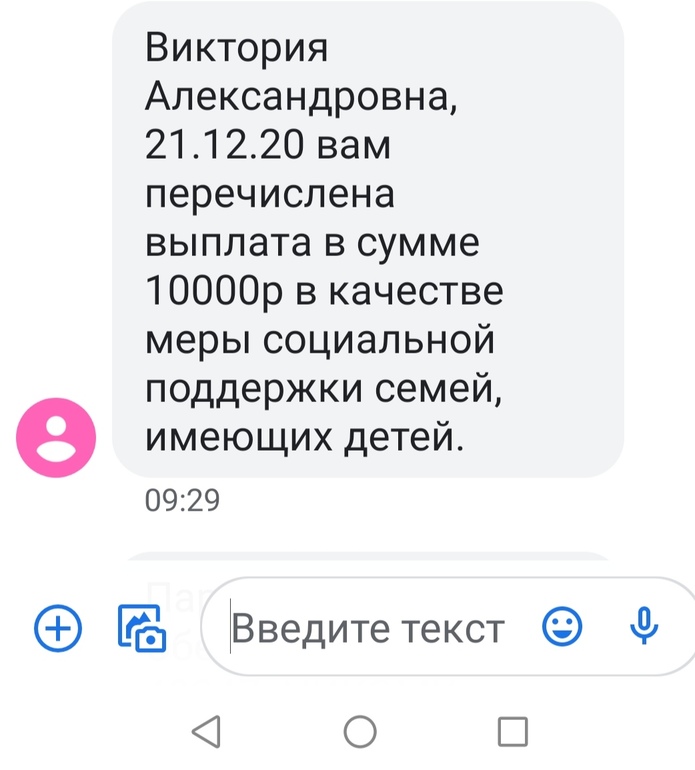Go to the home screen

360,732
